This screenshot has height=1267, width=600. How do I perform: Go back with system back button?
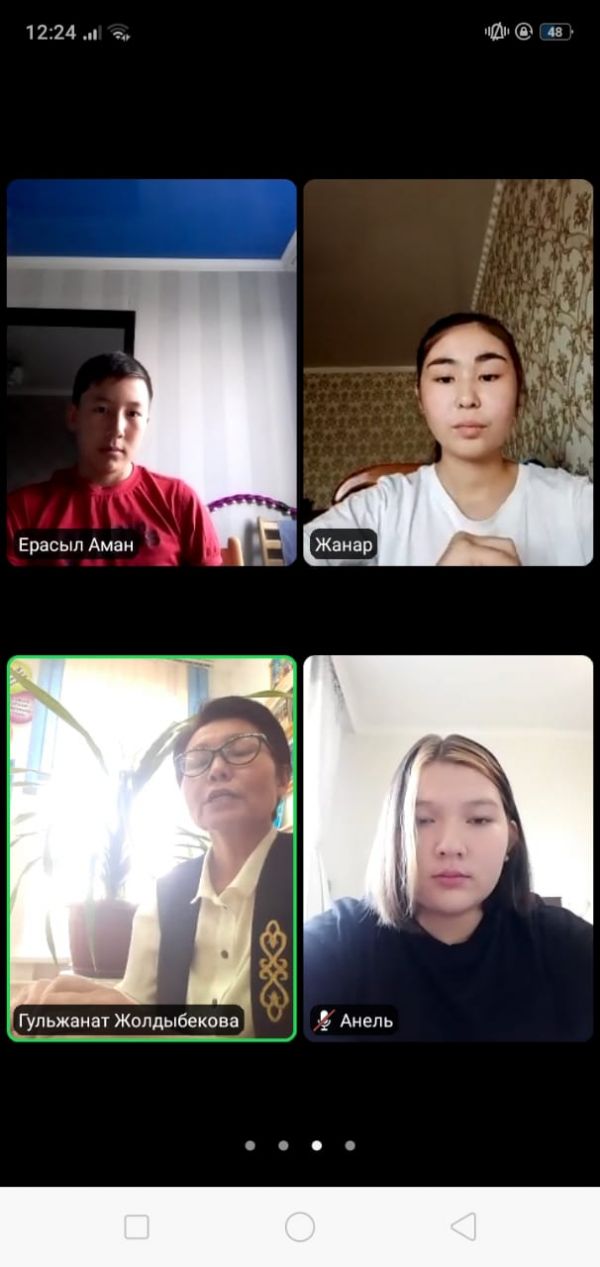pyautogui.click(x=463, y=1227)
